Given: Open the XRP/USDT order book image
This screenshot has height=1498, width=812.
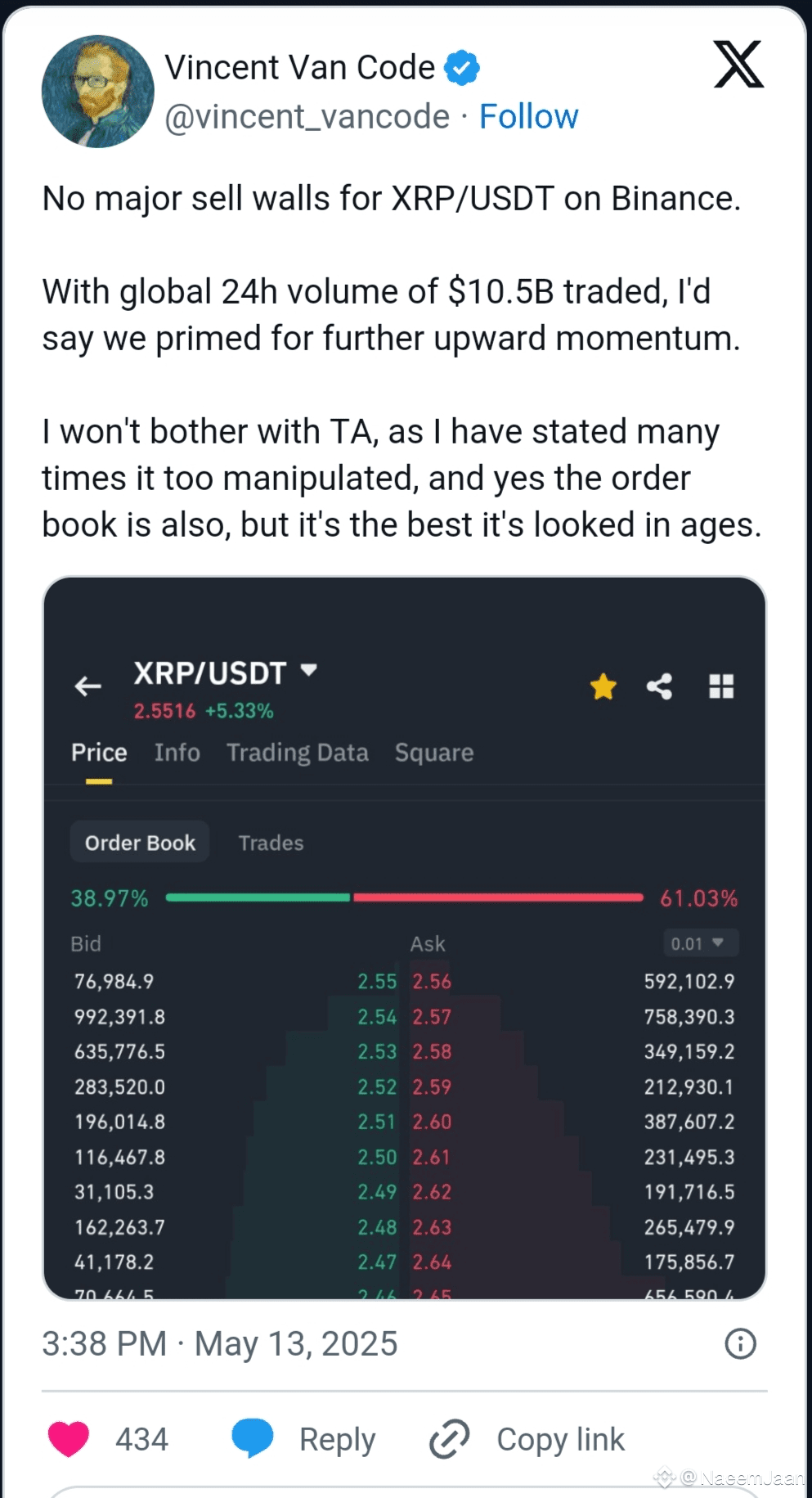Looking at the screenshot, I should [405, 938].
